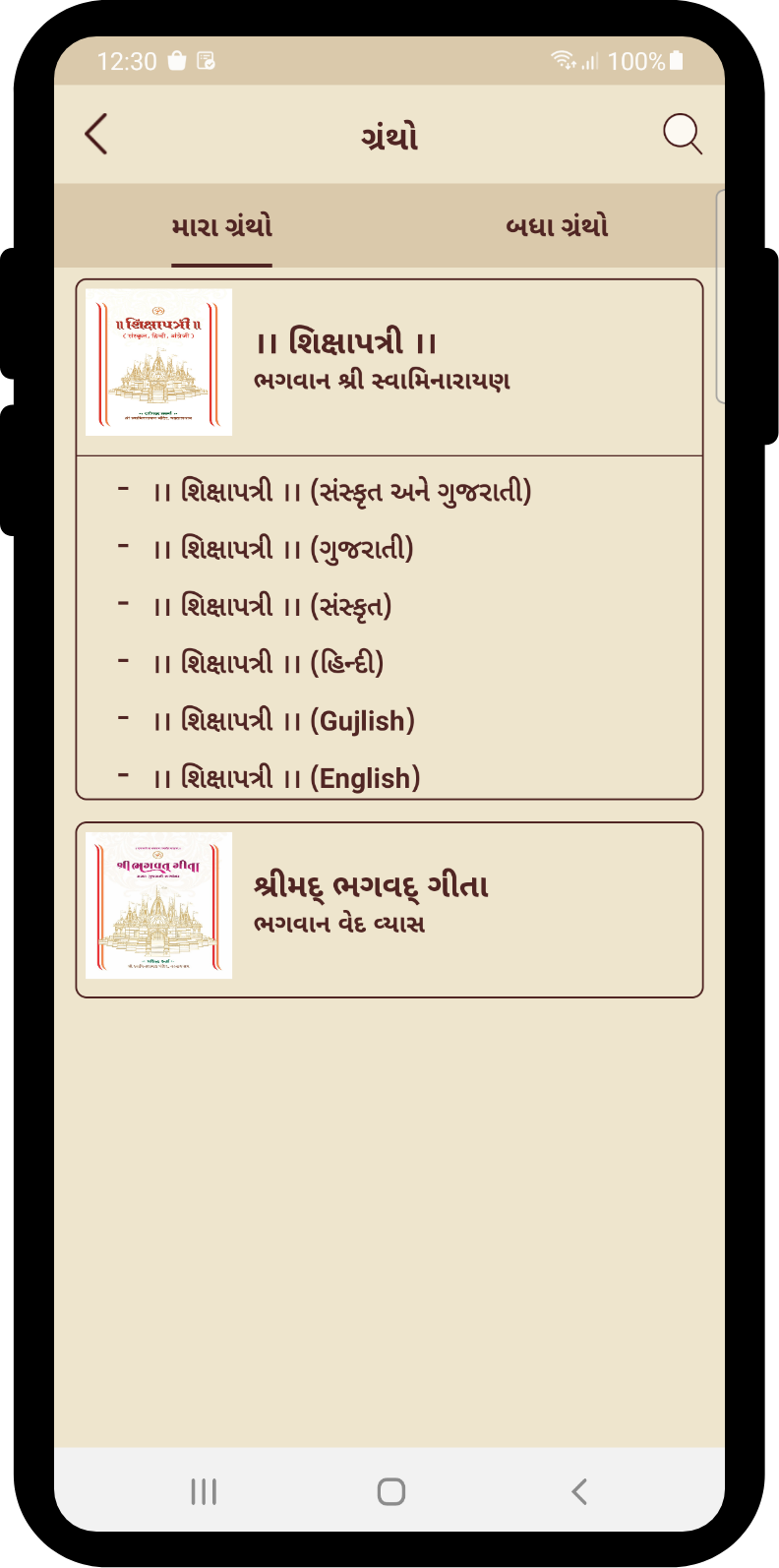Open recent apps from navigation bar
The height and width of the screenshot is (1568, 779).
204,1491
